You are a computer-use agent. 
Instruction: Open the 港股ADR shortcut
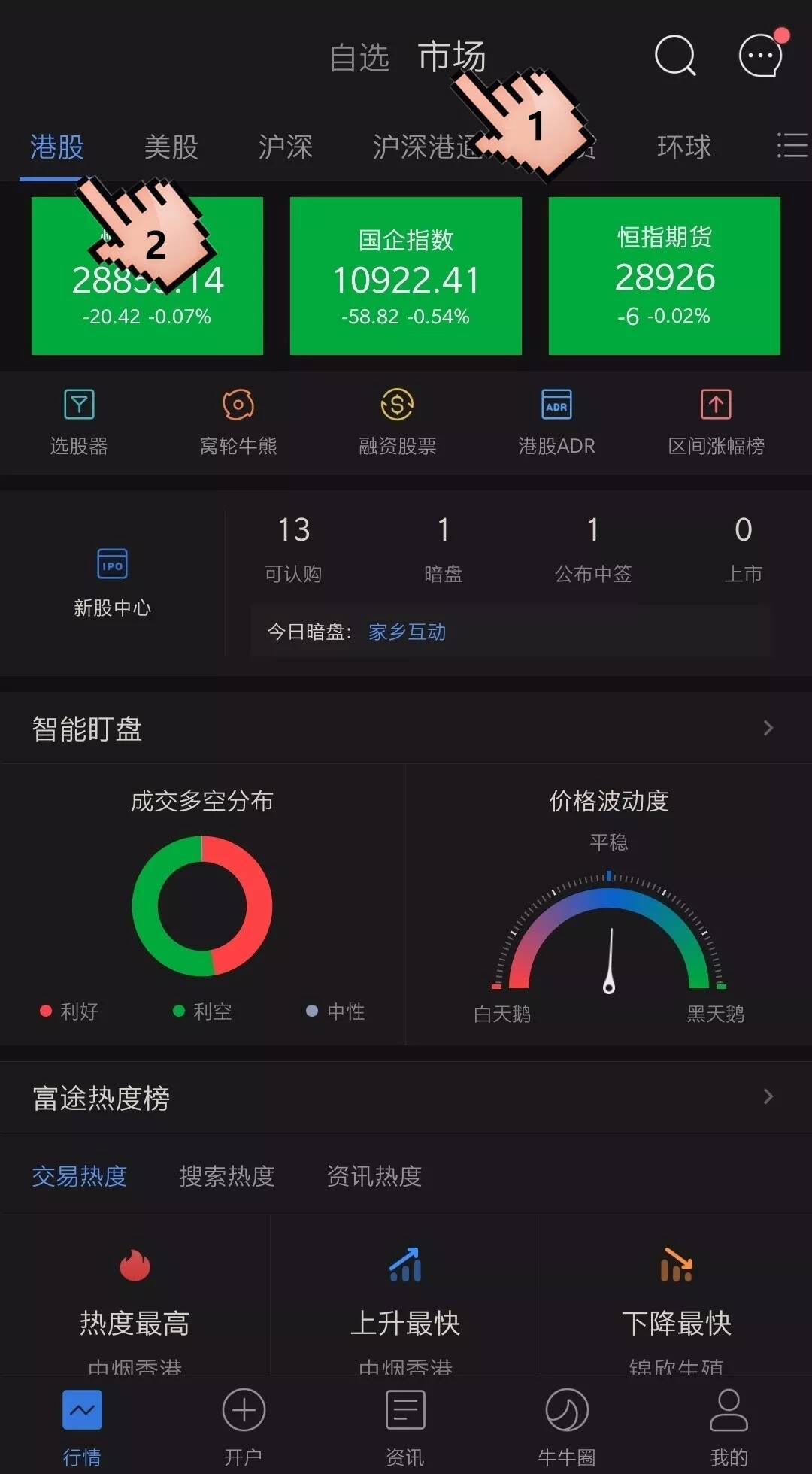tap(556, 422)
